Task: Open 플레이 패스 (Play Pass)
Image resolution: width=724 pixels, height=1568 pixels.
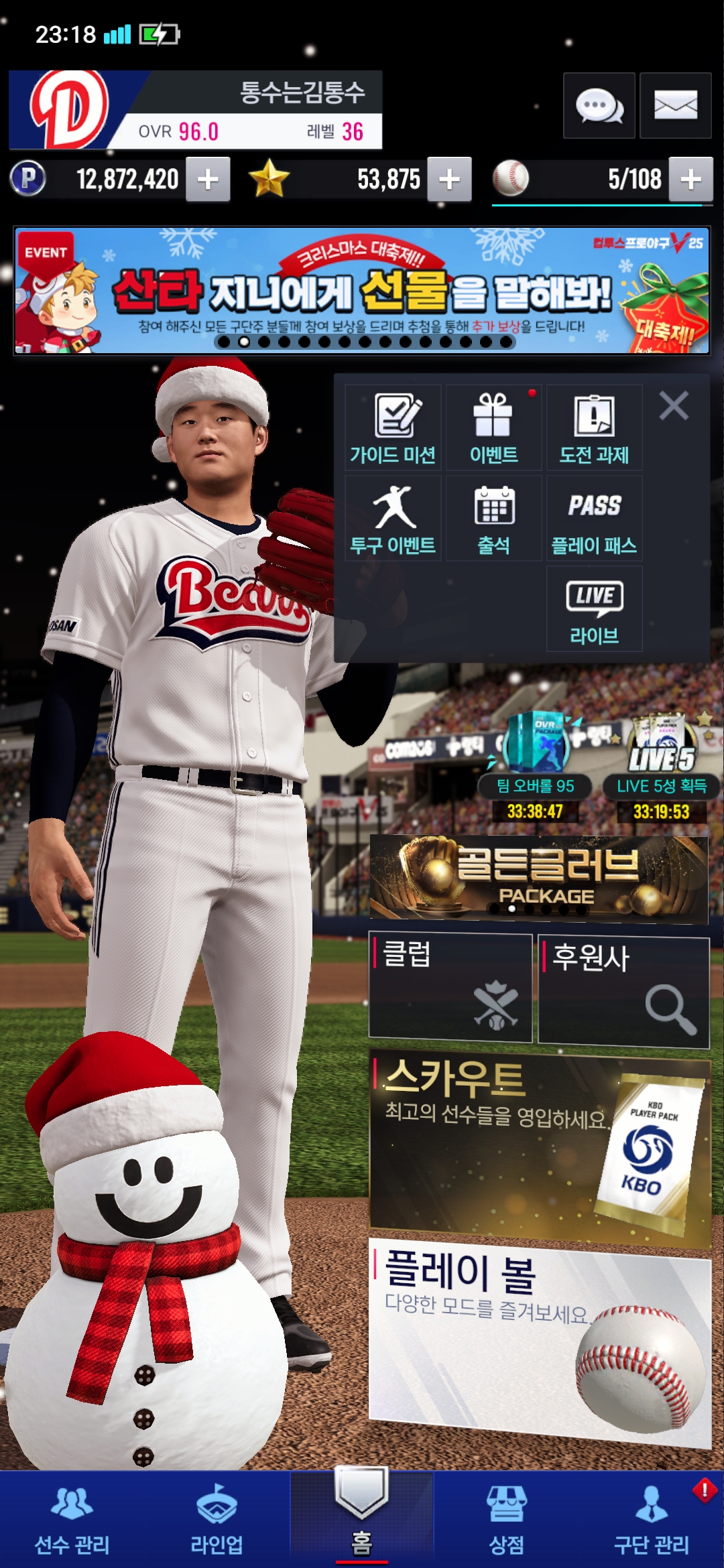Action: pos(594,518)
